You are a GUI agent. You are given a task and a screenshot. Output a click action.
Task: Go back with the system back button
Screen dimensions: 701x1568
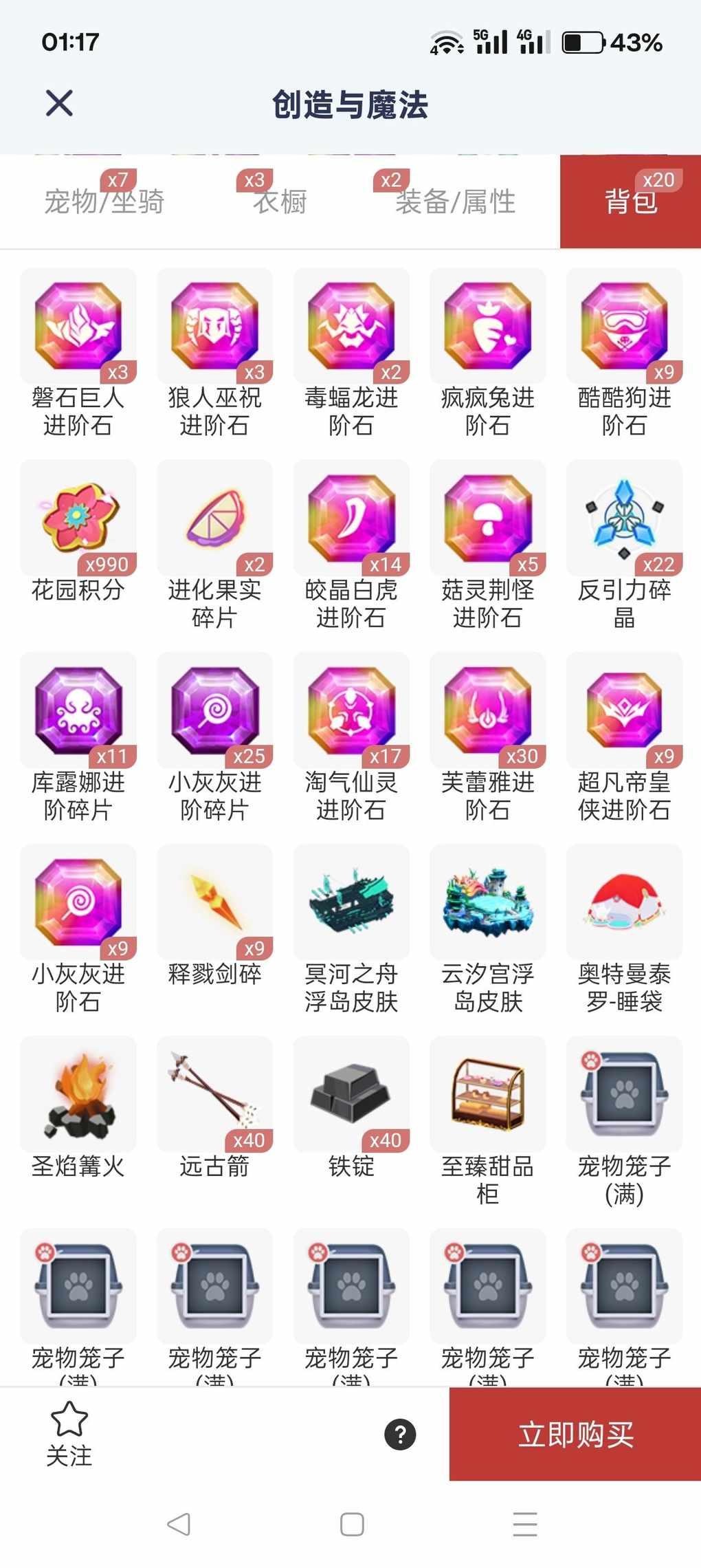point(179,1524)
